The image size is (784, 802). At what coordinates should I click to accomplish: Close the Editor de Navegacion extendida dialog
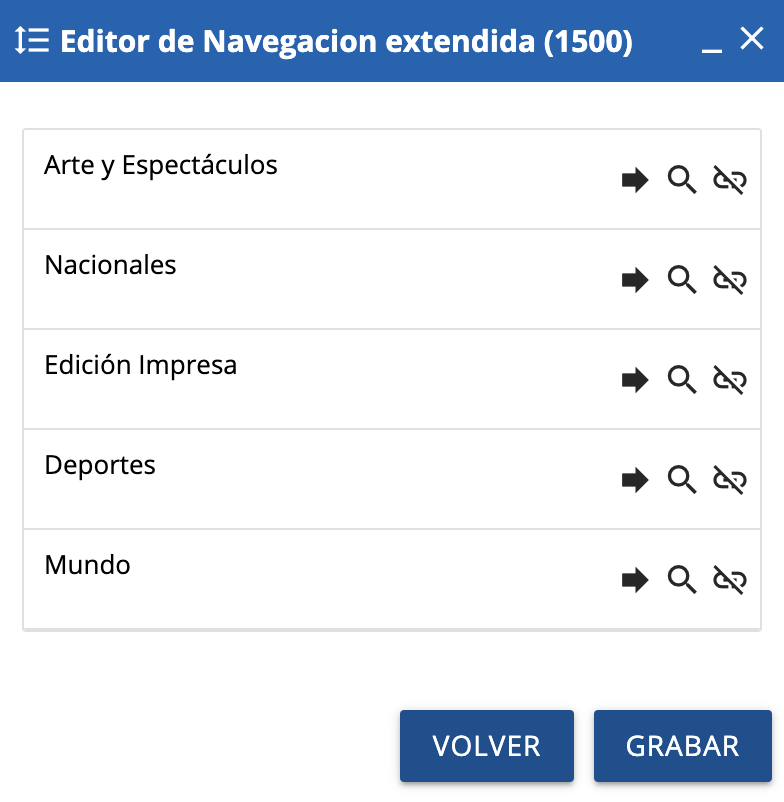751,39
